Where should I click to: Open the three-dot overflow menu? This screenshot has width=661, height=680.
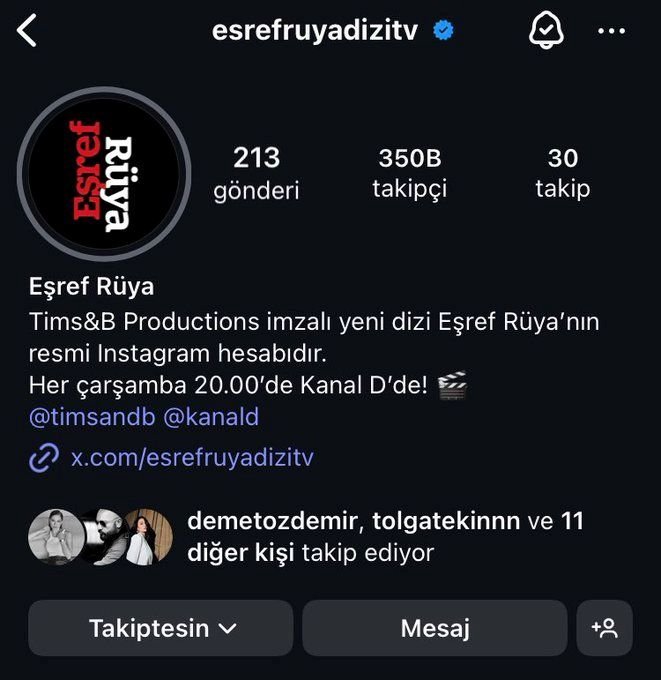tap(611, 31)
